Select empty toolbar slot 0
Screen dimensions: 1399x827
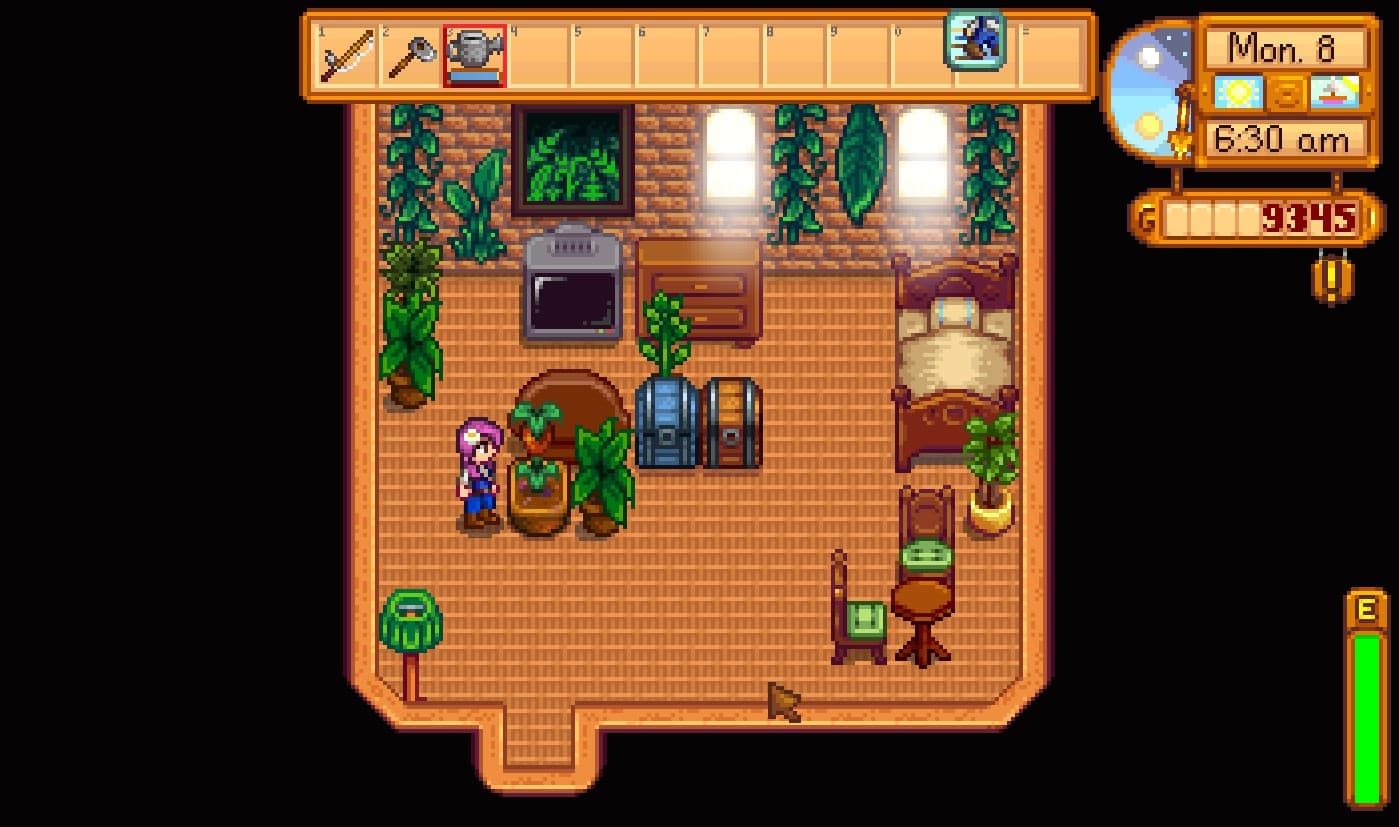923,56
